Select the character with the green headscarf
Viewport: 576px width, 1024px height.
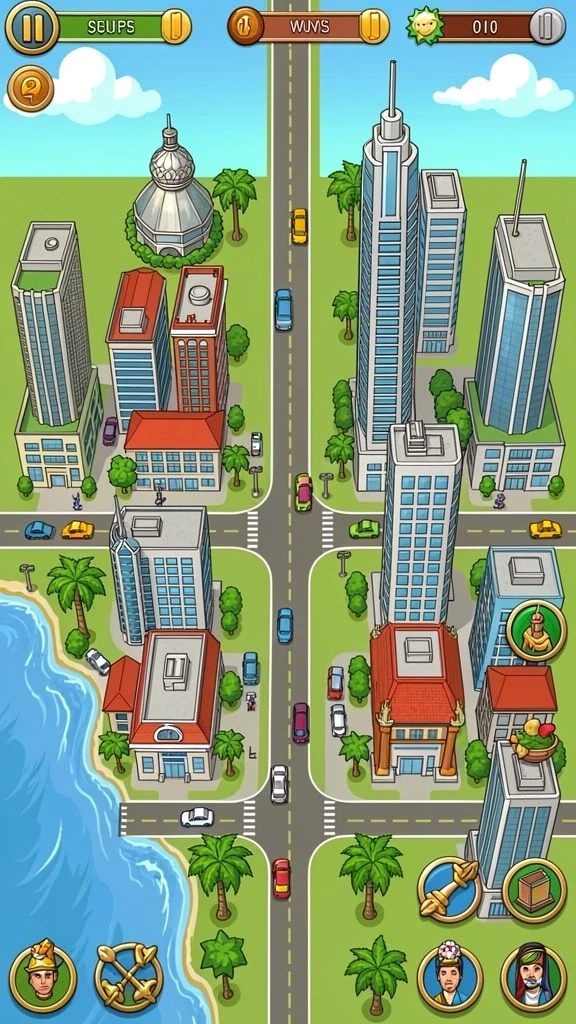tap(534, 976)
